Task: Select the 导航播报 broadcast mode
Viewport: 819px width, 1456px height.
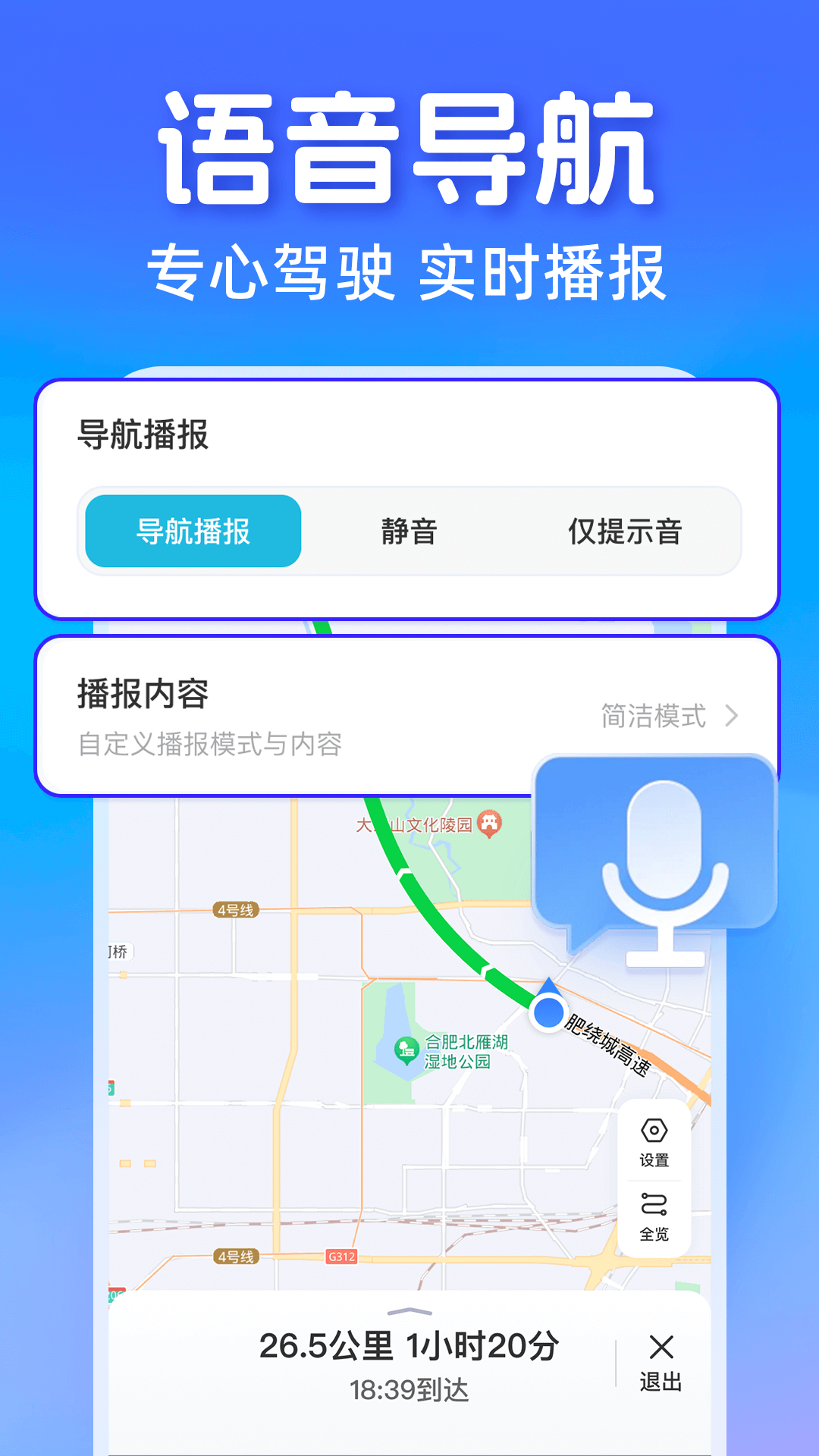Action: 192,532
